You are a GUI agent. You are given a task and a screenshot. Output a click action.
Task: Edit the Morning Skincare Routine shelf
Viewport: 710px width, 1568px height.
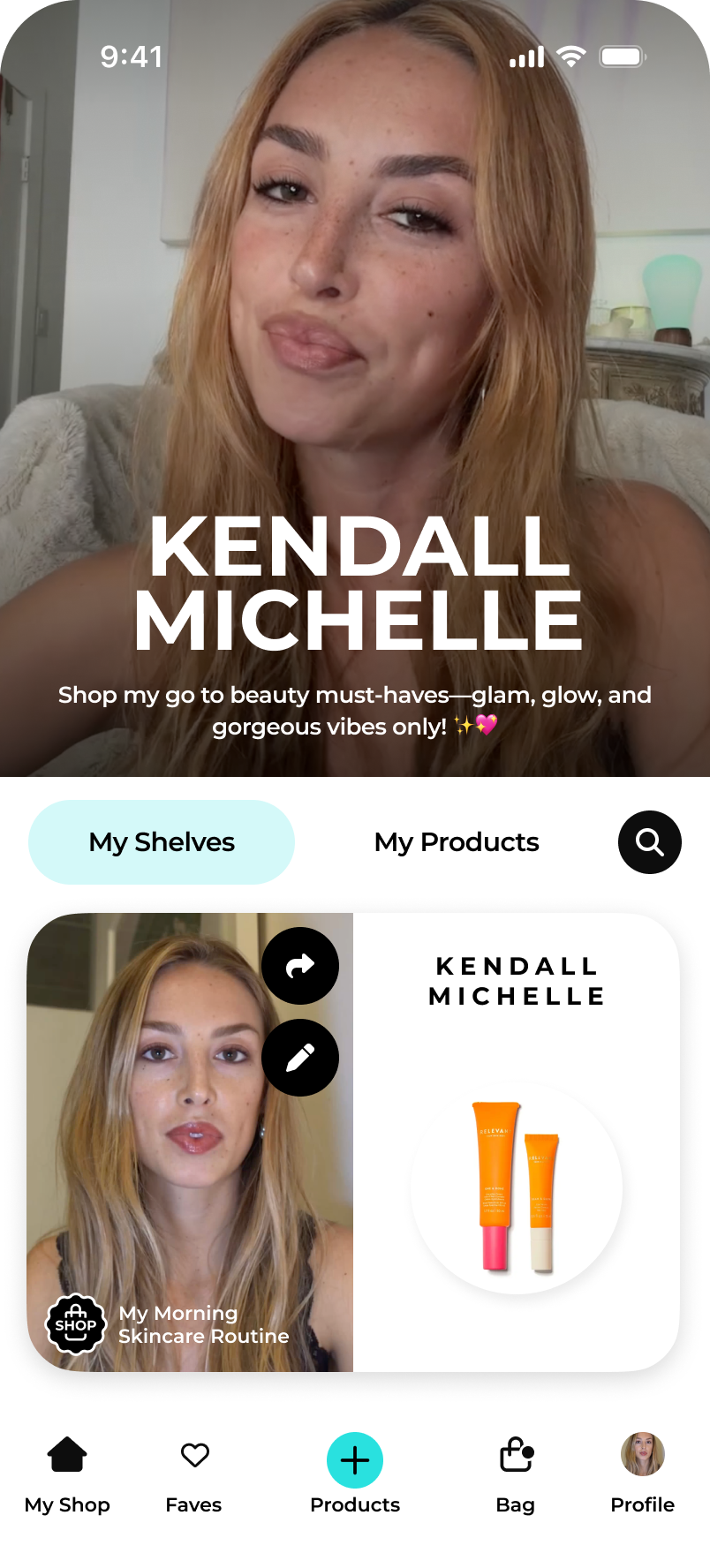click(x=300, y=1058)
